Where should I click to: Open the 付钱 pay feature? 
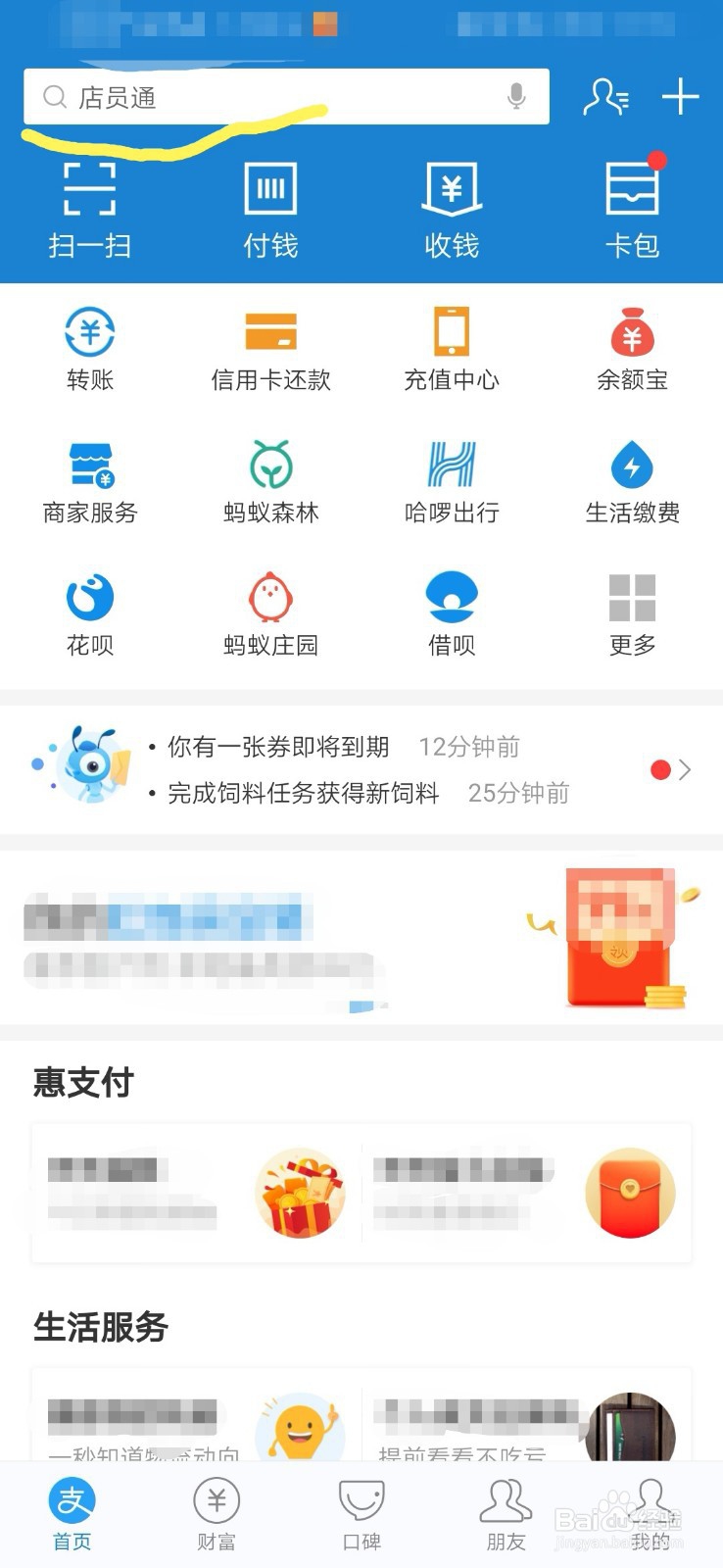pyautogui.click(x=270, y=208)
